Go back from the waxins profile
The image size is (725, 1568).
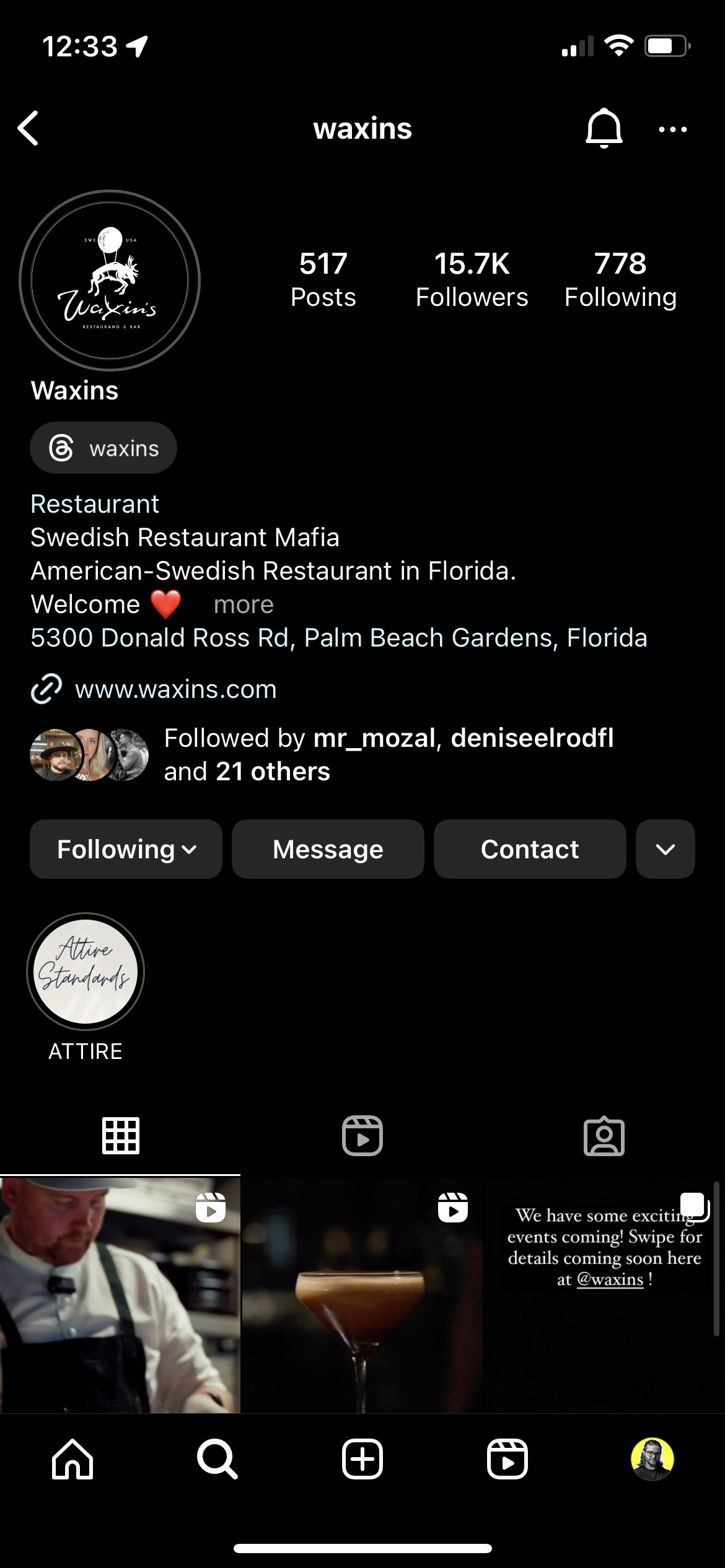pos(29,129)
